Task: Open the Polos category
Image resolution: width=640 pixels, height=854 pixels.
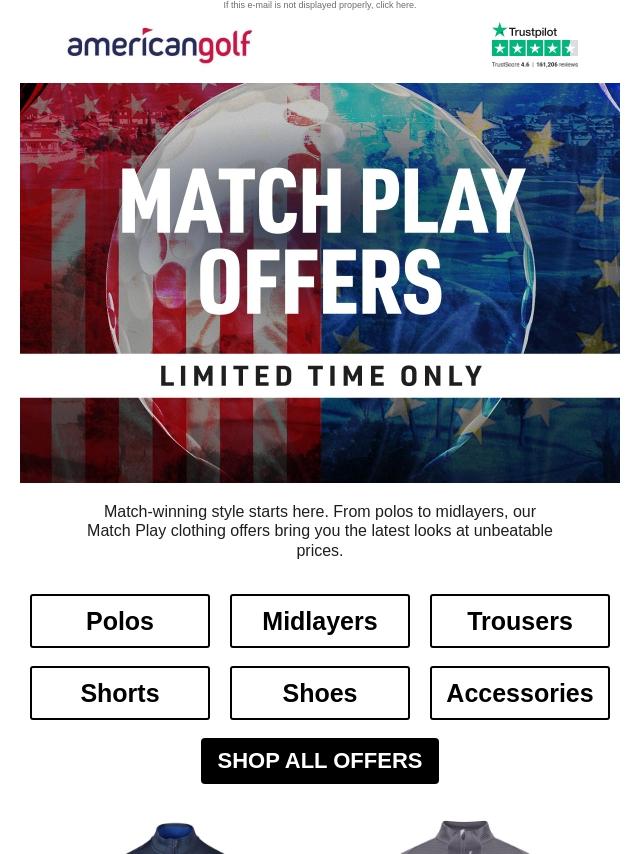Action: pyautogui.click(x=120, y=621)
